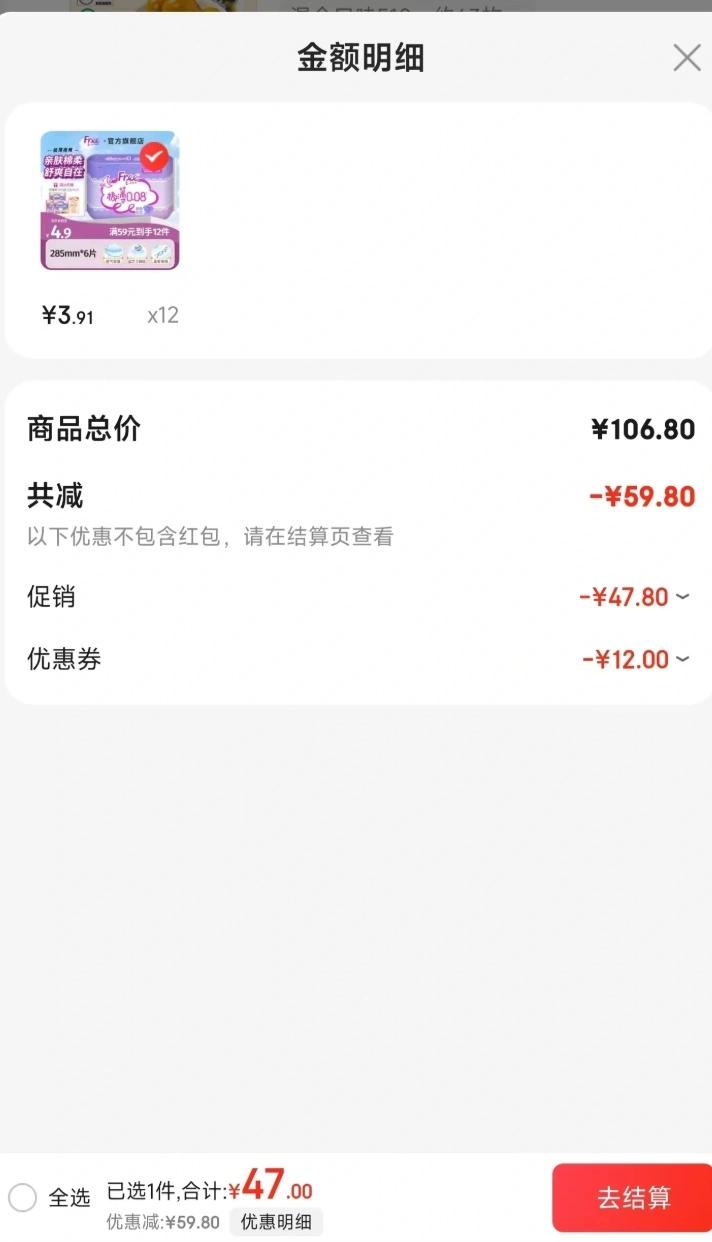Proceed to checkout with 去结算
This screenshot has height=1242, width=712.
(x=633, y=1198)
